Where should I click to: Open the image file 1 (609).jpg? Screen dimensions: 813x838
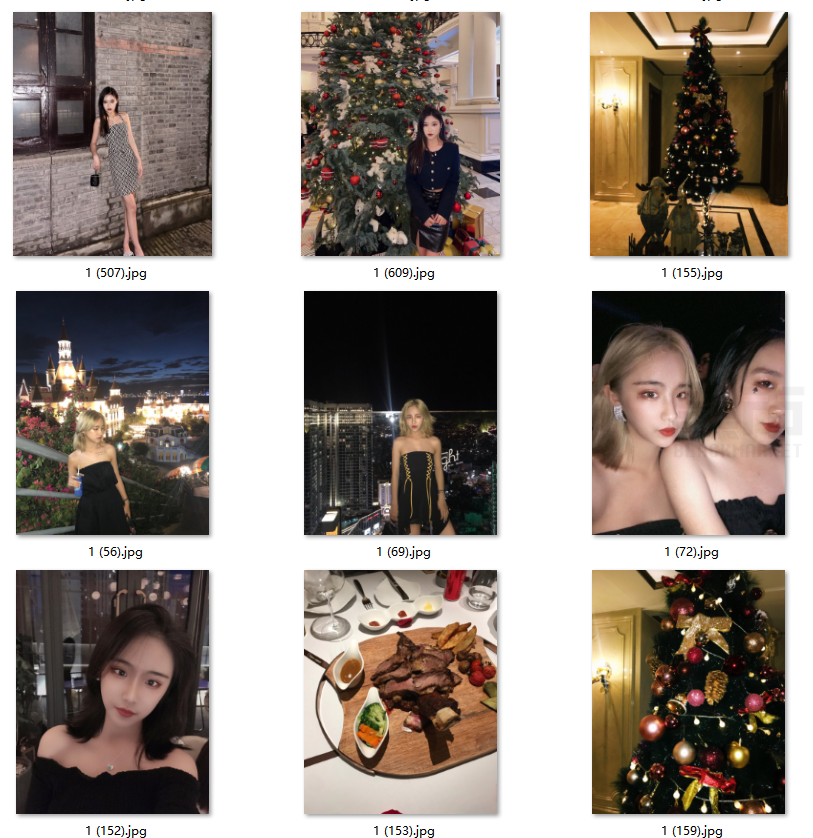pyautogui.click(x=400, y=134)
